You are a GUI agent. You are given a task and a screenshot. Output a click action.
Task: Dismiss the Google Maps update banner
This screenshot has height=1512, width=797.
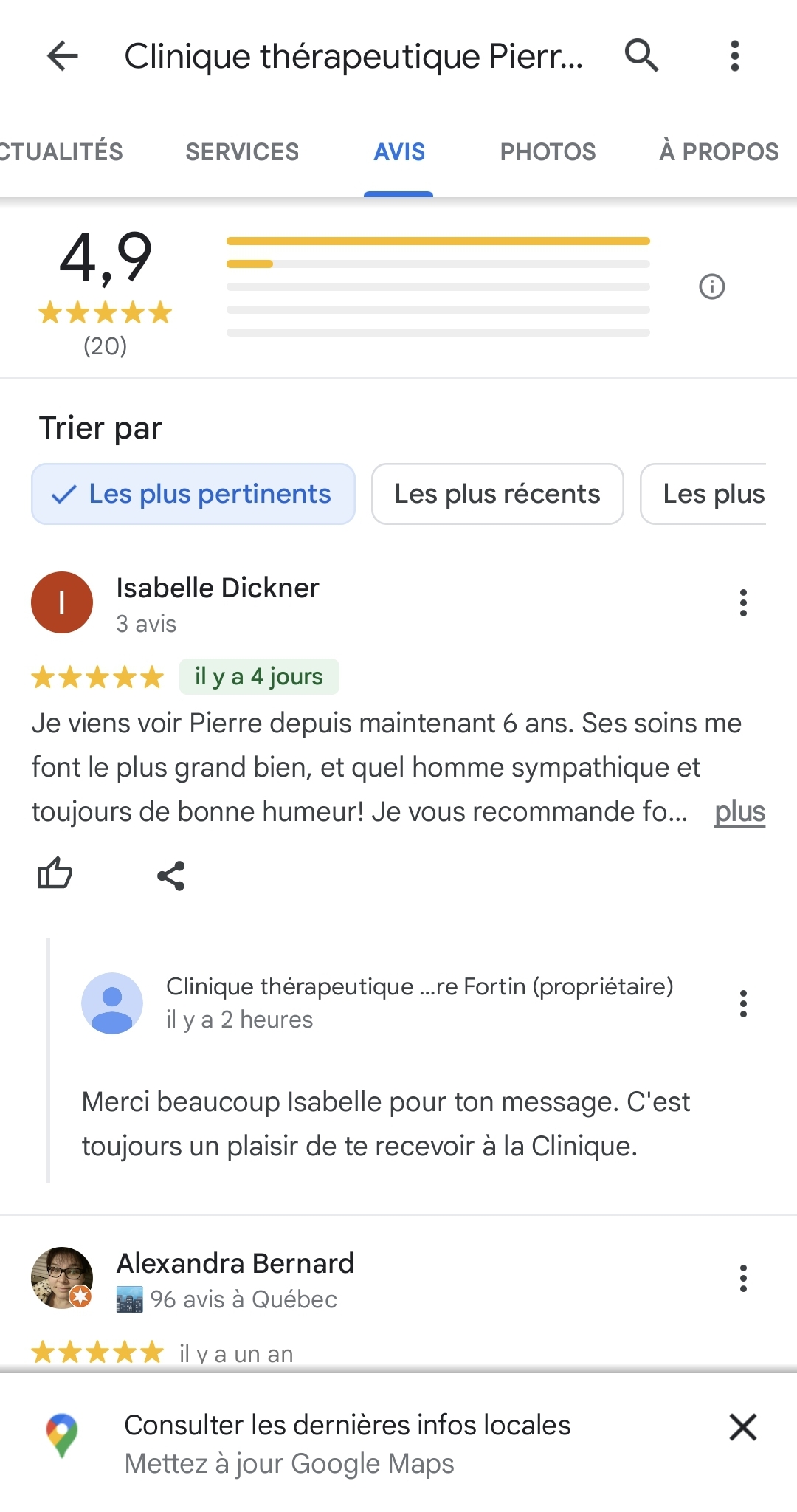coord(742,1427)
